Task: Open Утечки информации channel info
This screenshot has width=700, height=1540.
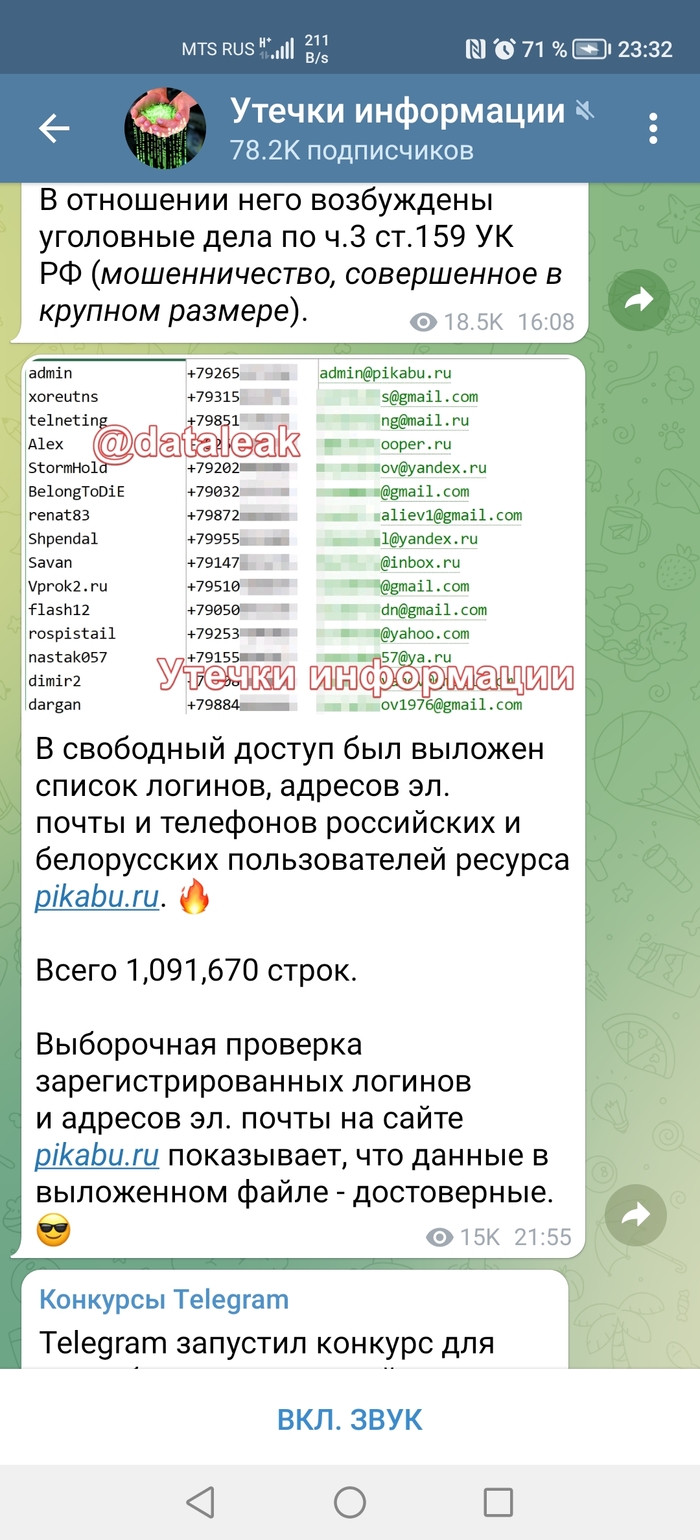Action: [395, 128]
